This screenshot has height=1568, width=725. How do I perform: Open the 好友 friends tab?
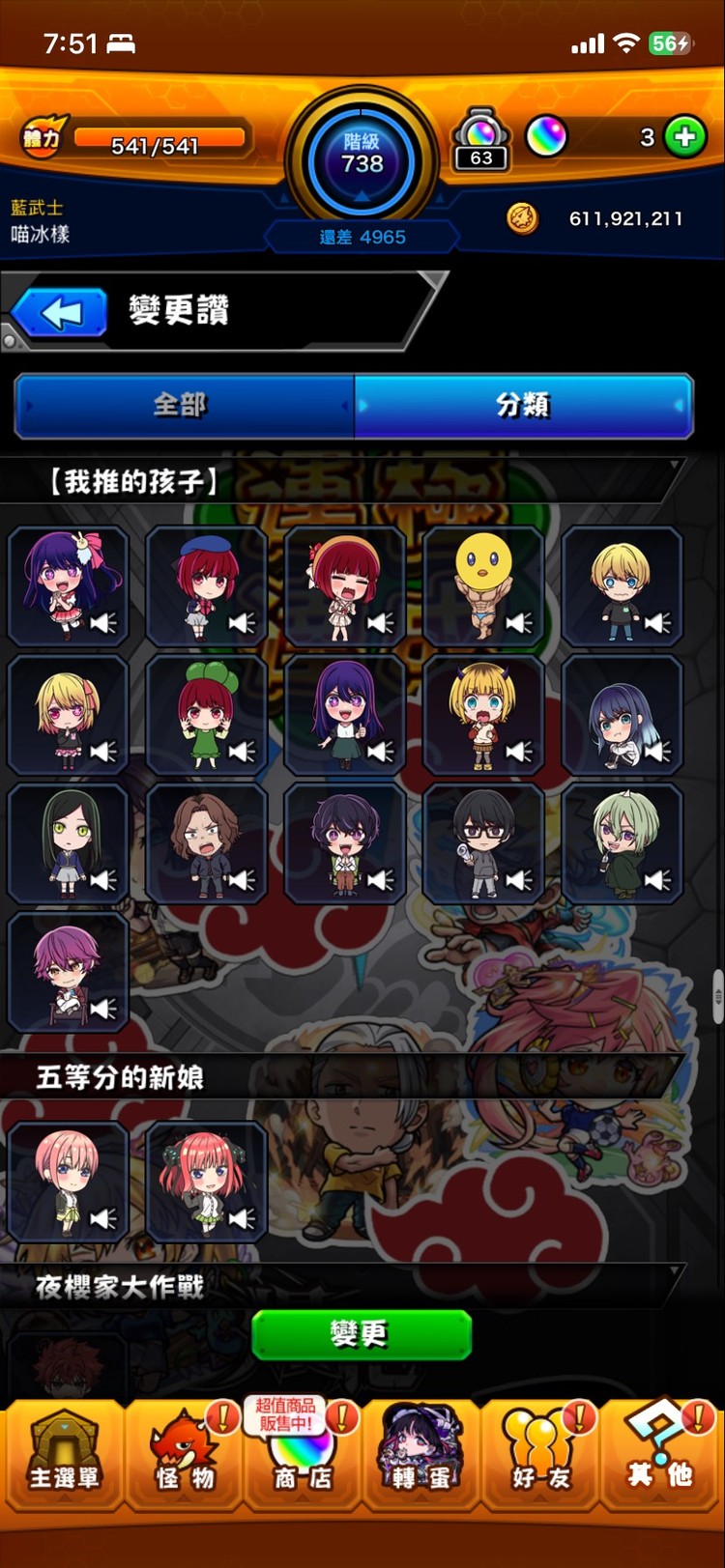pos(539,1454)
